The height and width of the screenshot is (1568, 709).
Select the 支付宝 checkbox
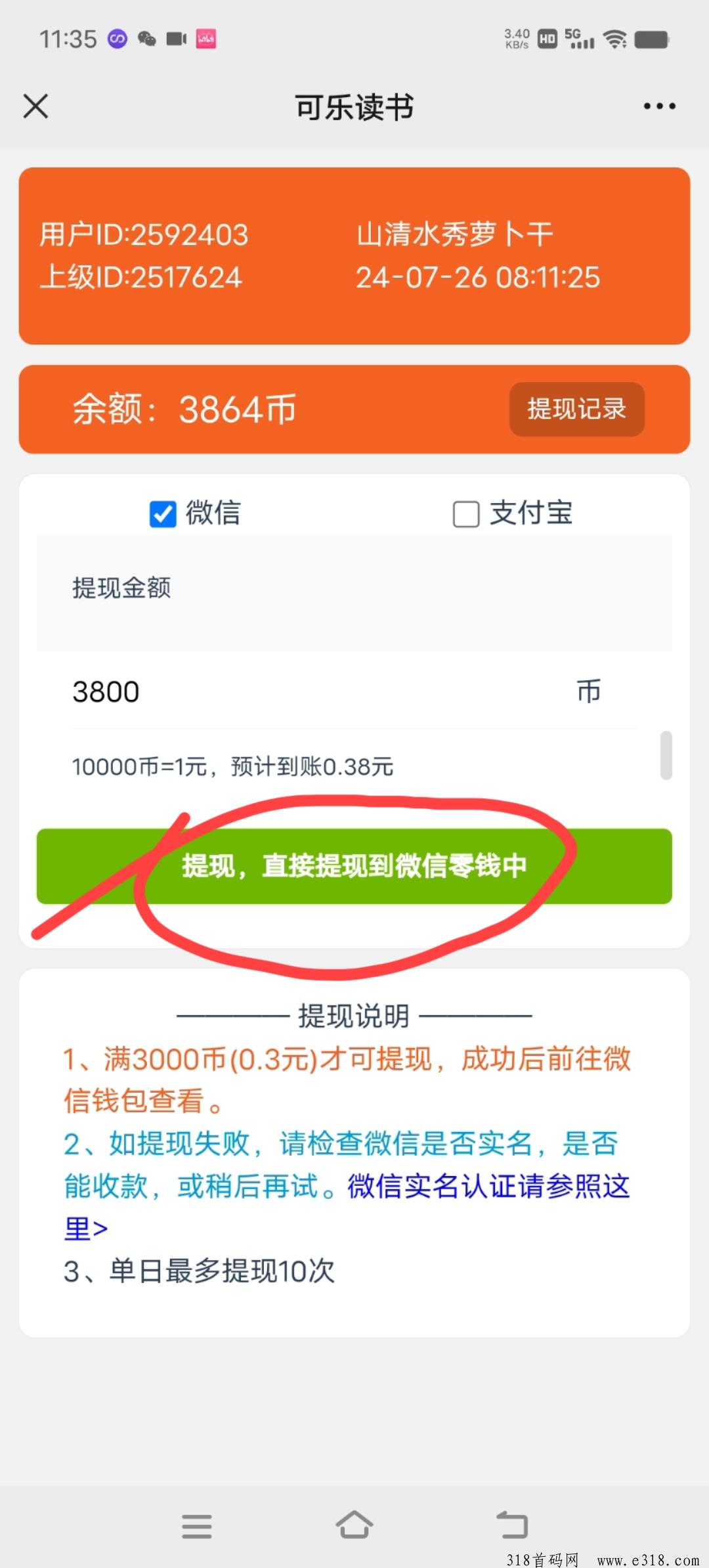pos(466,514)
